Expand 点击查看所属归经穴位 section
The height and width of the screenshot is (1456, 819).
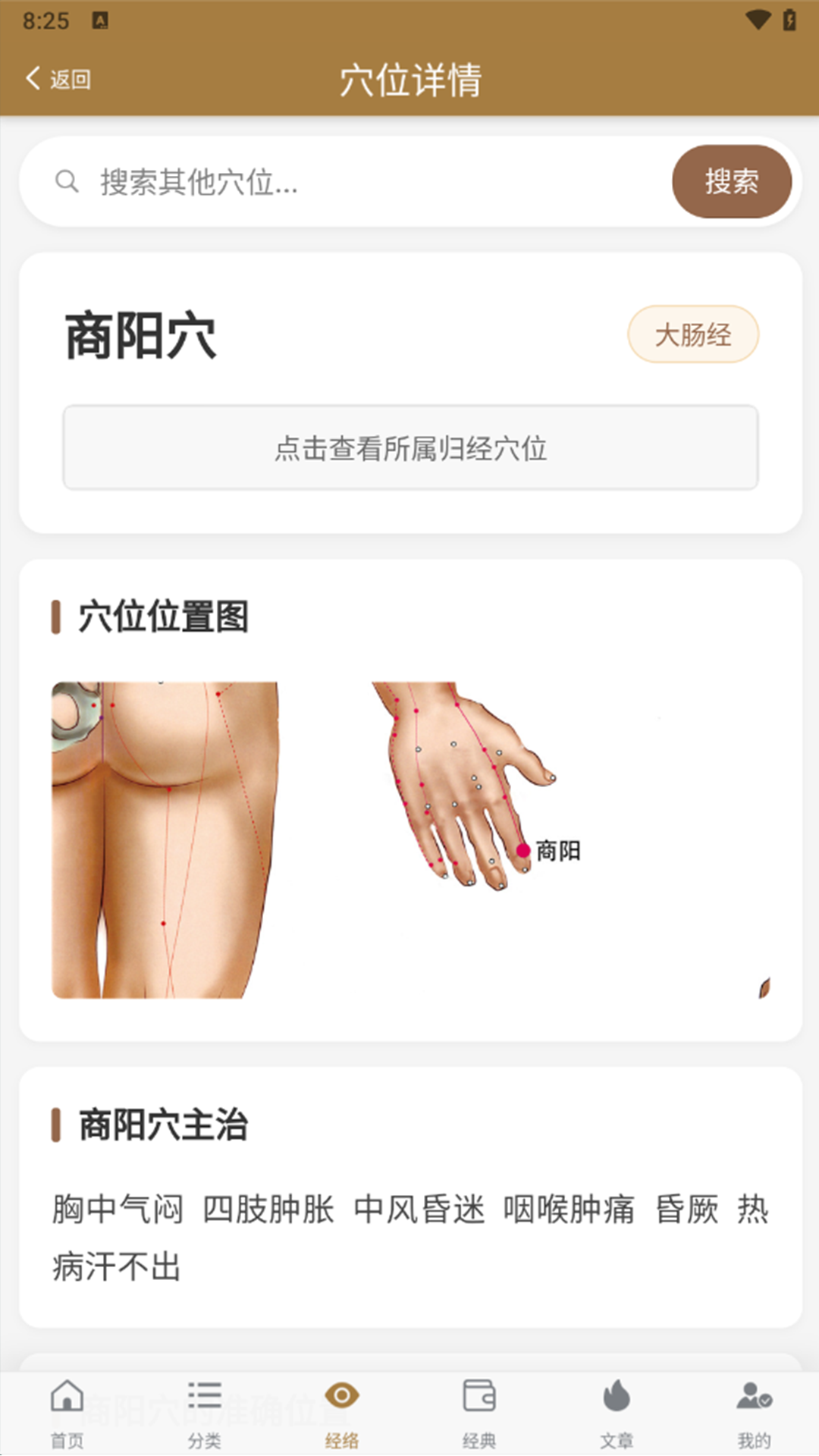(409, 448)
